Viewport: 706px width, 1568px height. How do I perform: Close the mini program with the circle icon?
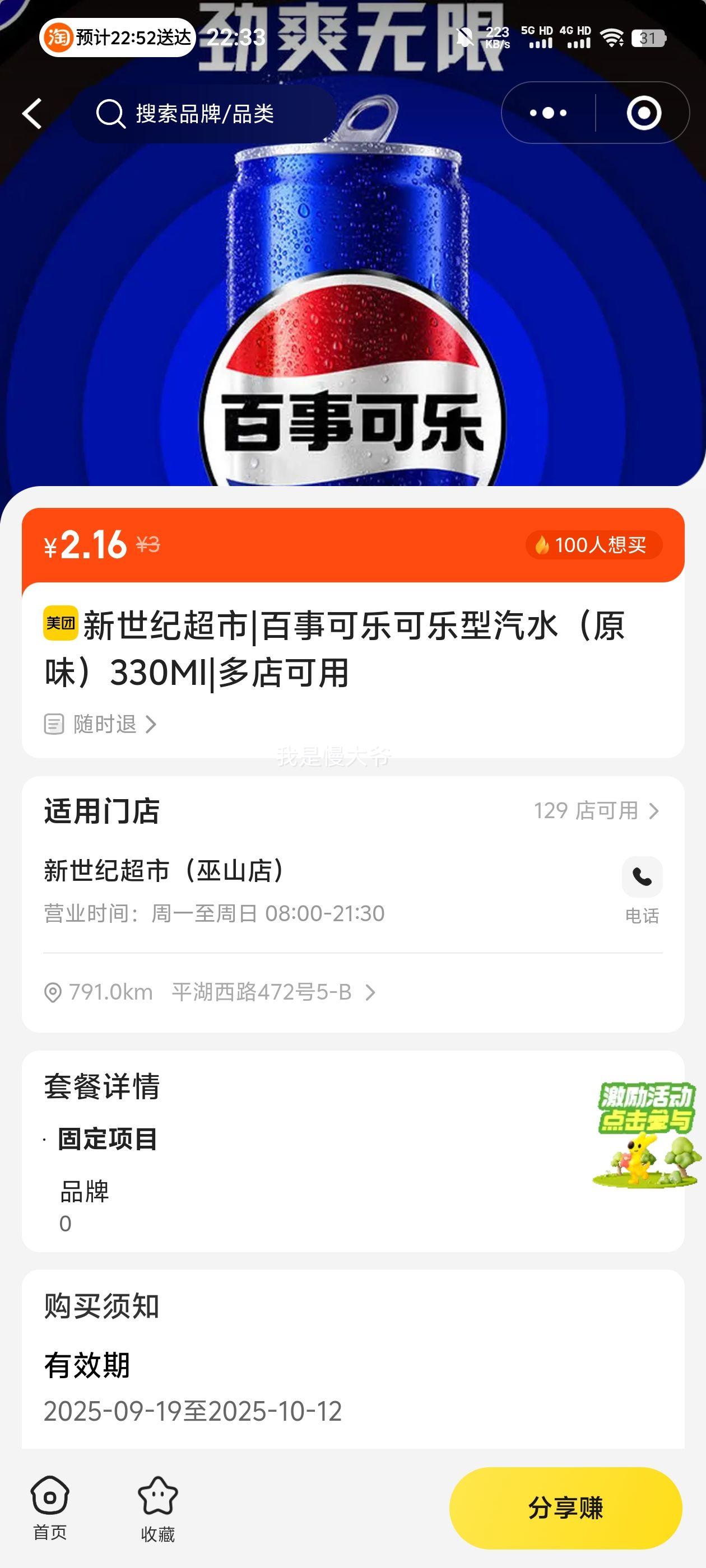tap(643, 113)
